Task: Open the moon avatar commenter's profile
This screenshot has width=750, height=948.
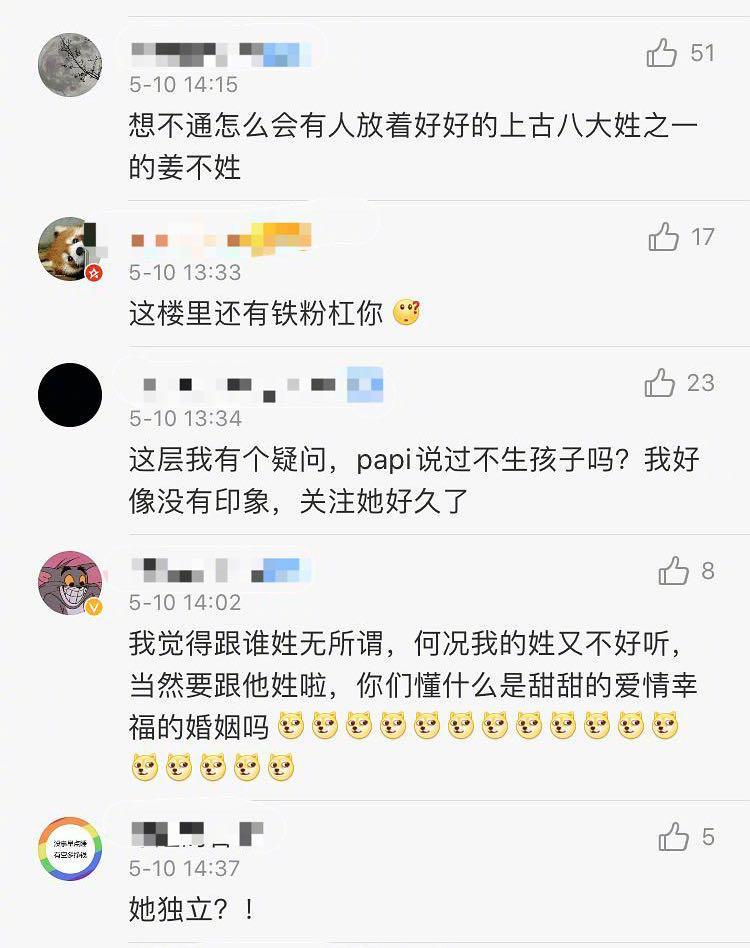Action: [x=70, y=65]
